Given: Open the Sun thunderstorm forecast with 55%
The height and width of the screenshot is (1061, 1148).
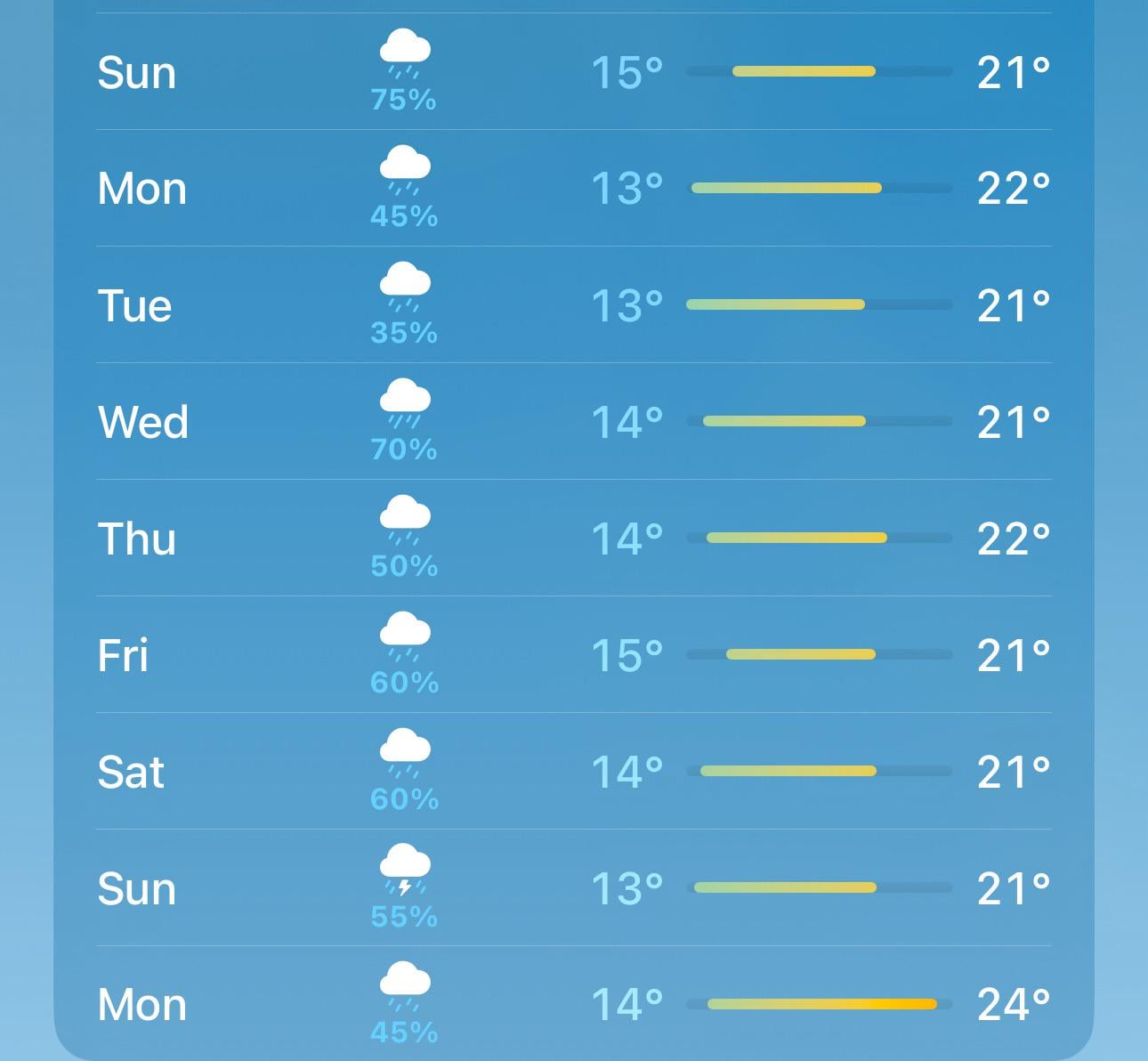Looking at the screenshot, I should (x=574, y=887).
